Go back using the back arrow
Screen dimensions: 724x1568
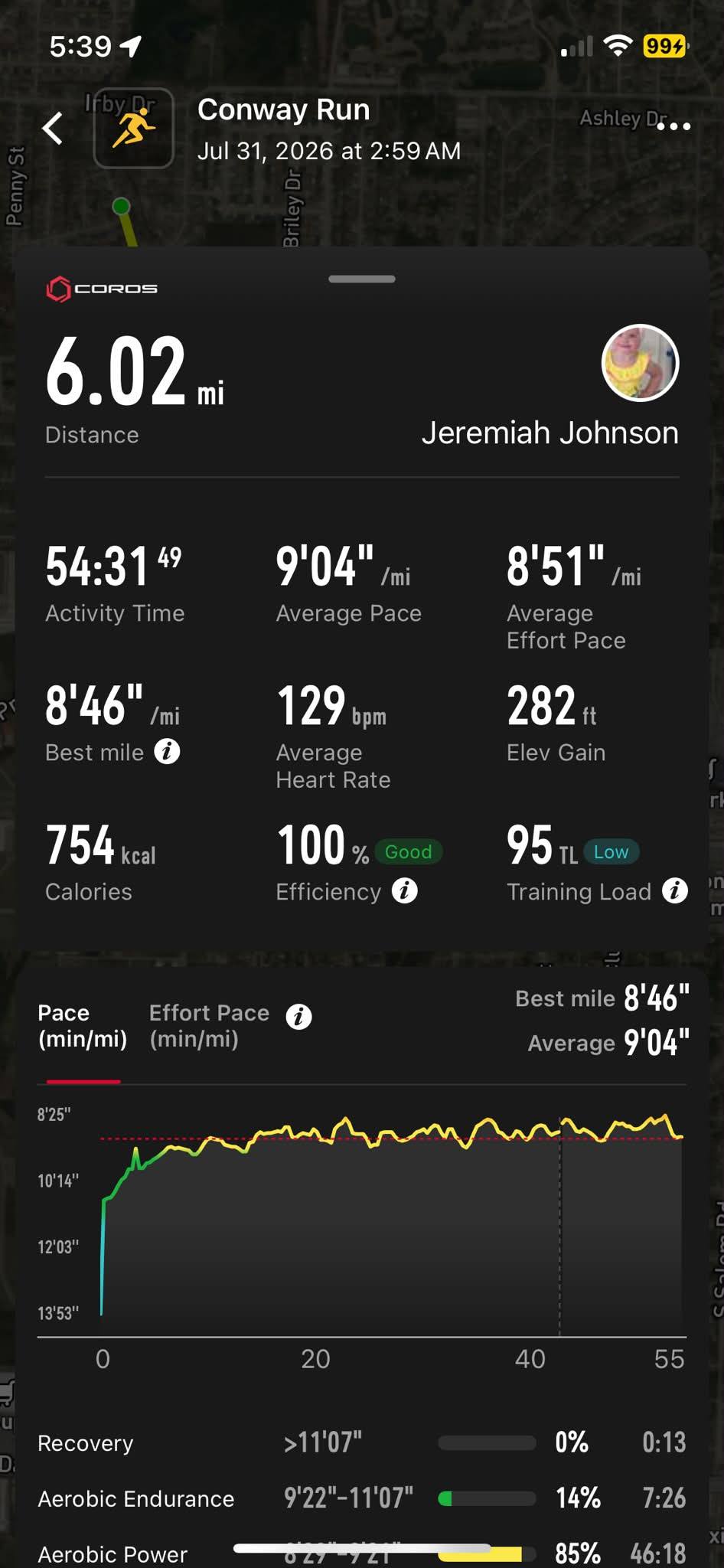click(x=53, y=128)
